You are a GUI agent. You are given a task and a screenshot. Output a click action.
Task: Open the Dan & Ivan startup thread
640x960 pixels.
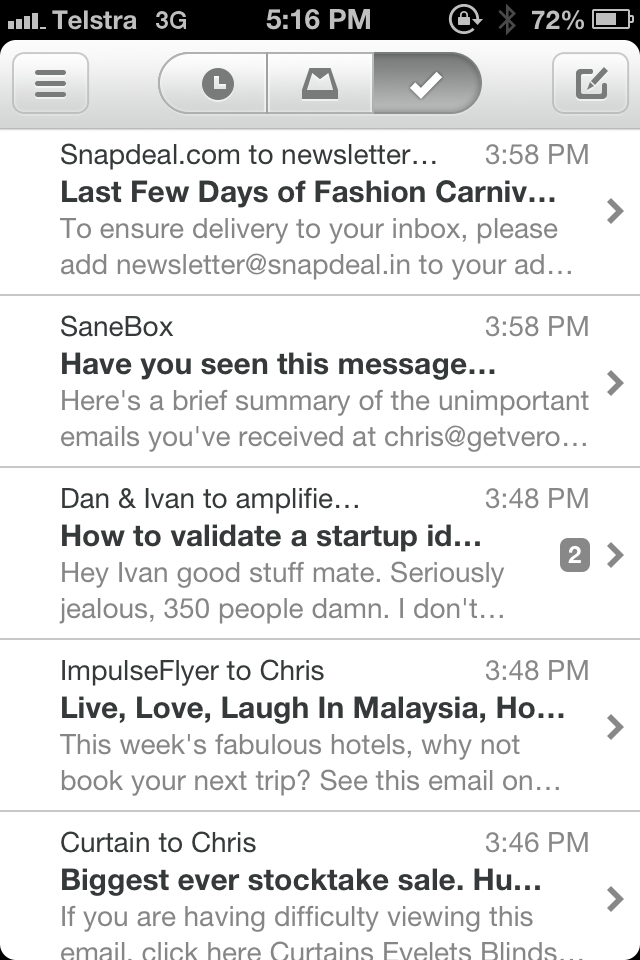coord(320,554)
